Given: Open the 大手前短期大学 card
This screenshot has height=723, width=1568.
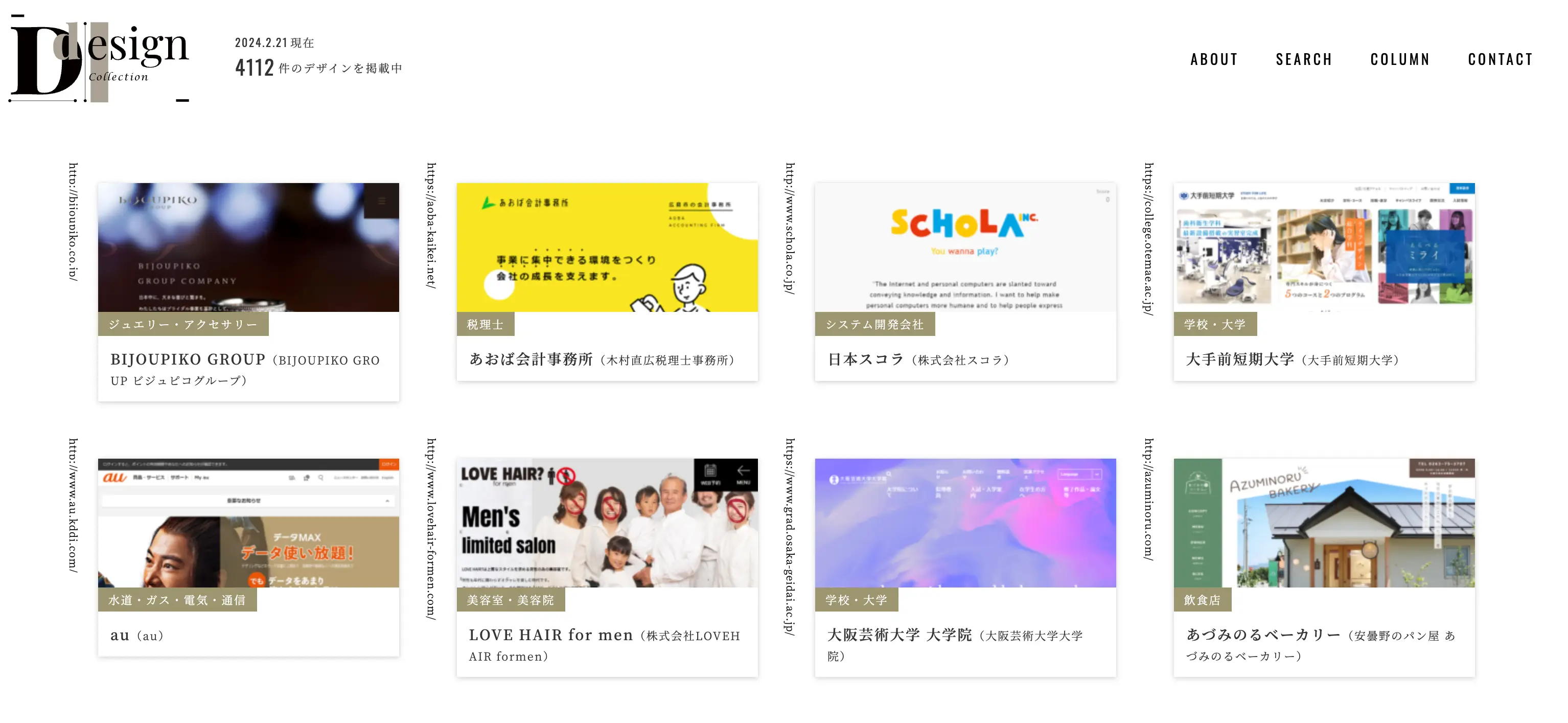Looking at the screenshot, I should [x=1324, y=247].
